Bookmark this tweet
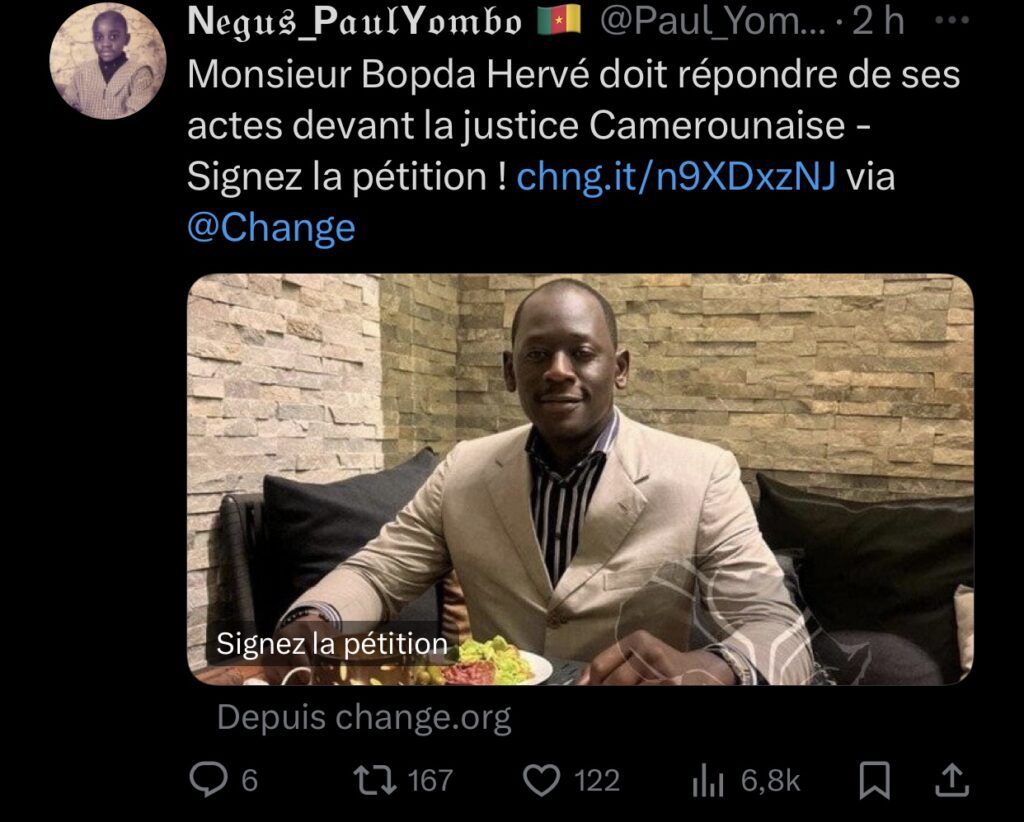 (x=874, y=780)
